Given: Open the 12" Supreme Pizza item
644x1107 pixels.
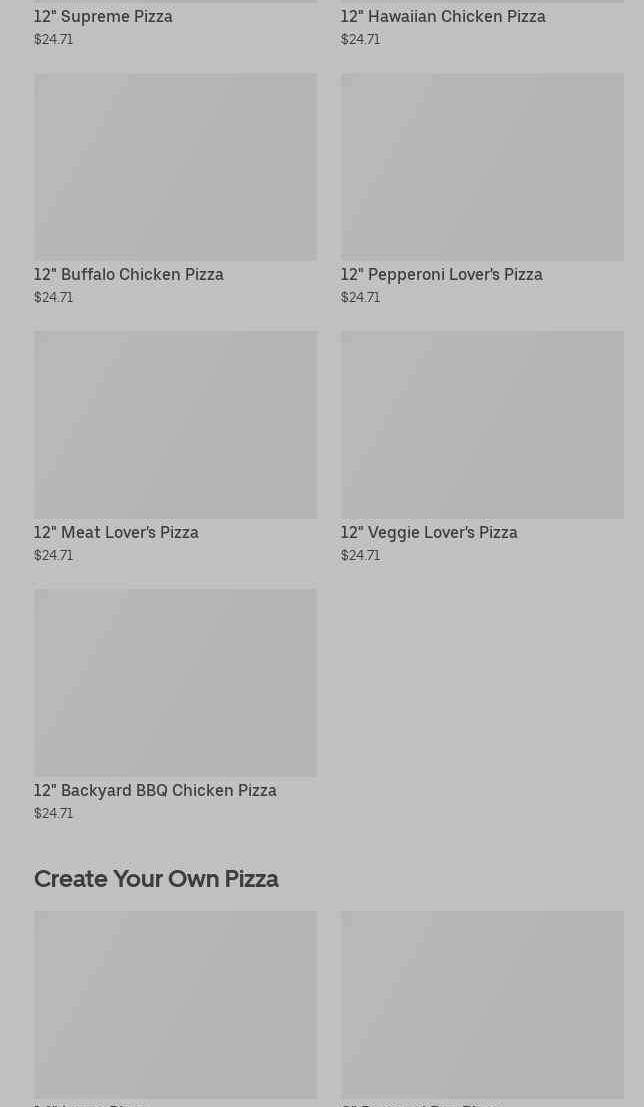Looking at the screenshot, I should tap(103, 17).
